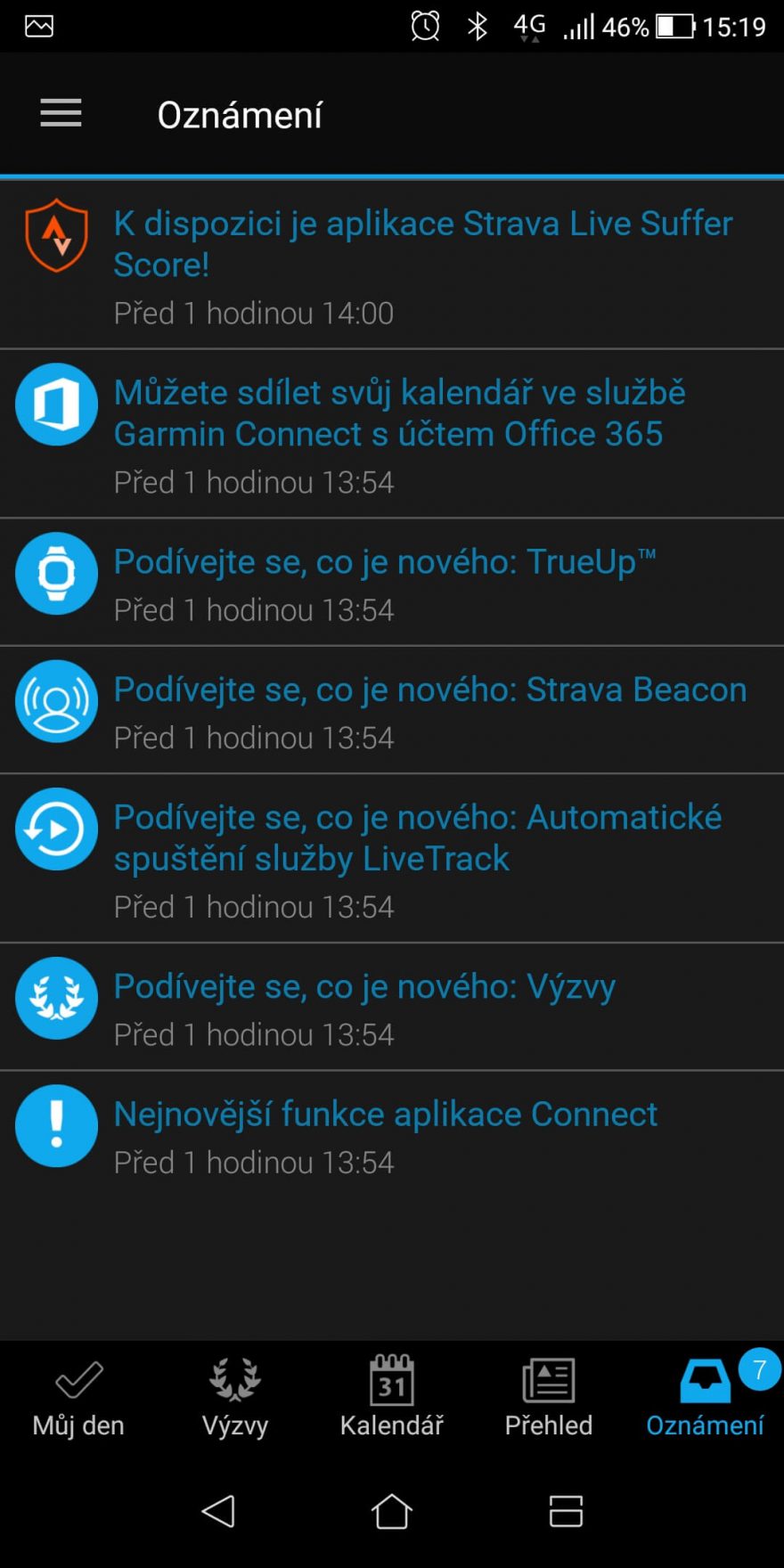Click the LiveTrack automatic start notification icon
Viewport: 784px width, 1568px height.
tap(56, 829)
